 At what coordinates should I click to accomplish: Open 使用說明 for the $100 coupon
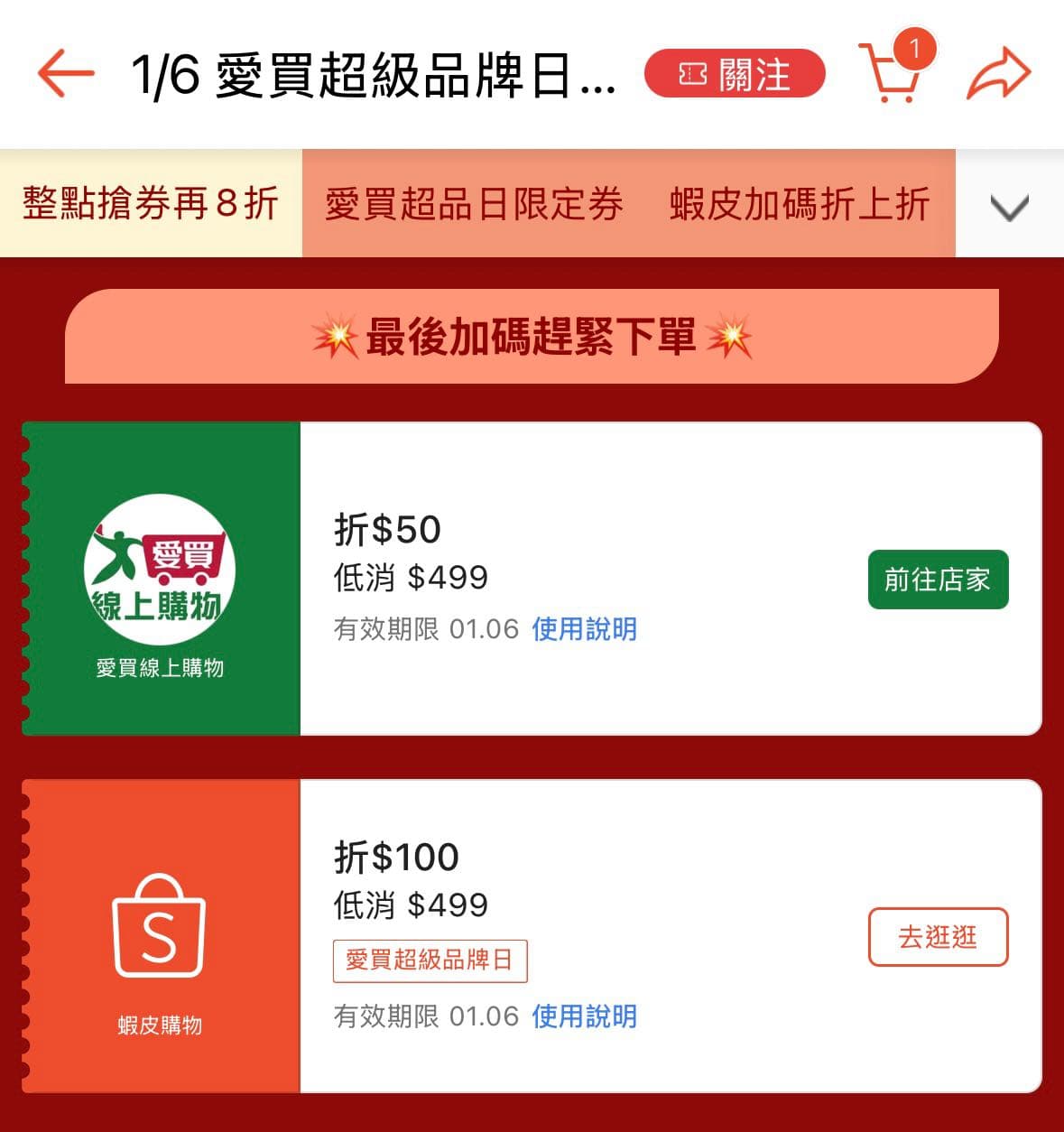(x=583, y=1016)
